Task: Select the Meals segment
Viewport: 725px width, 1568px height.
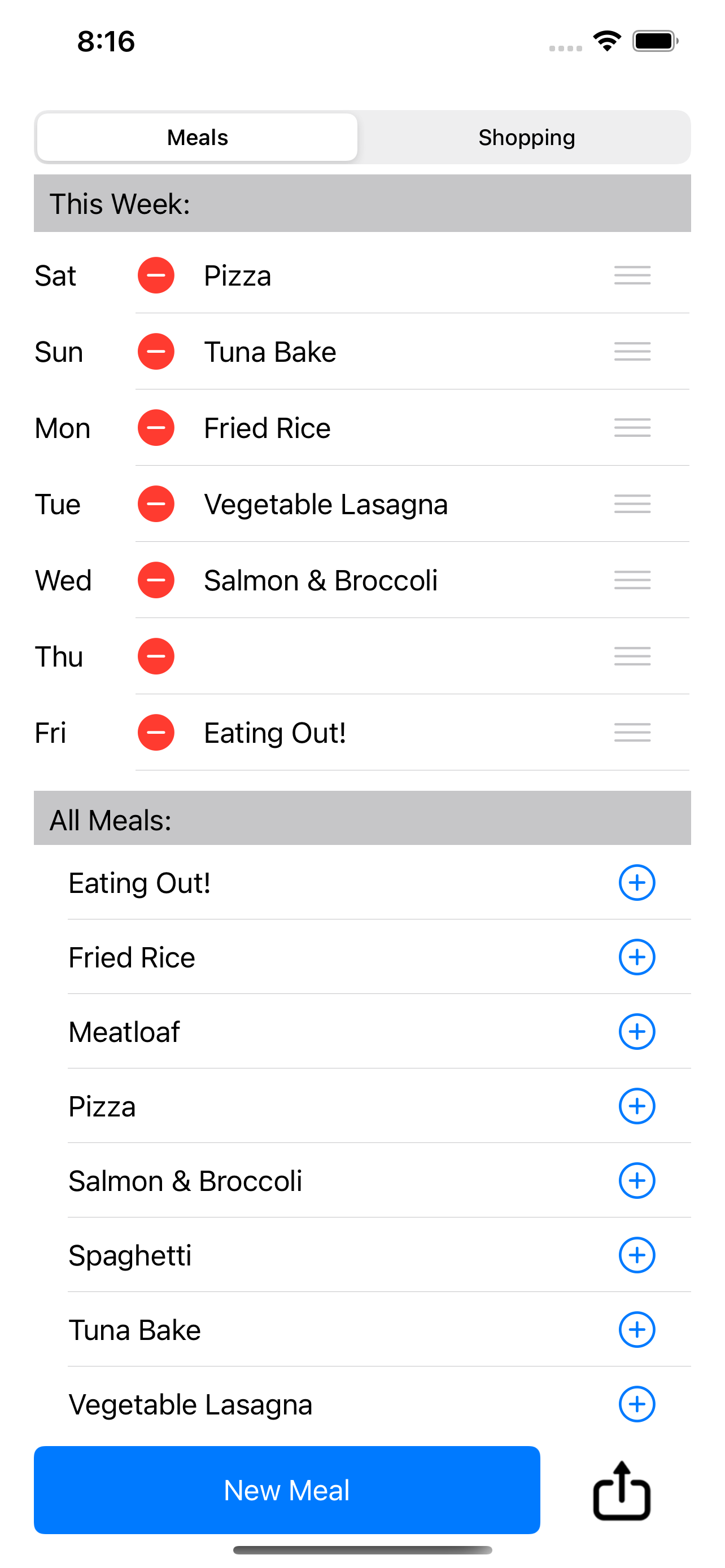Action: (198, 138)
